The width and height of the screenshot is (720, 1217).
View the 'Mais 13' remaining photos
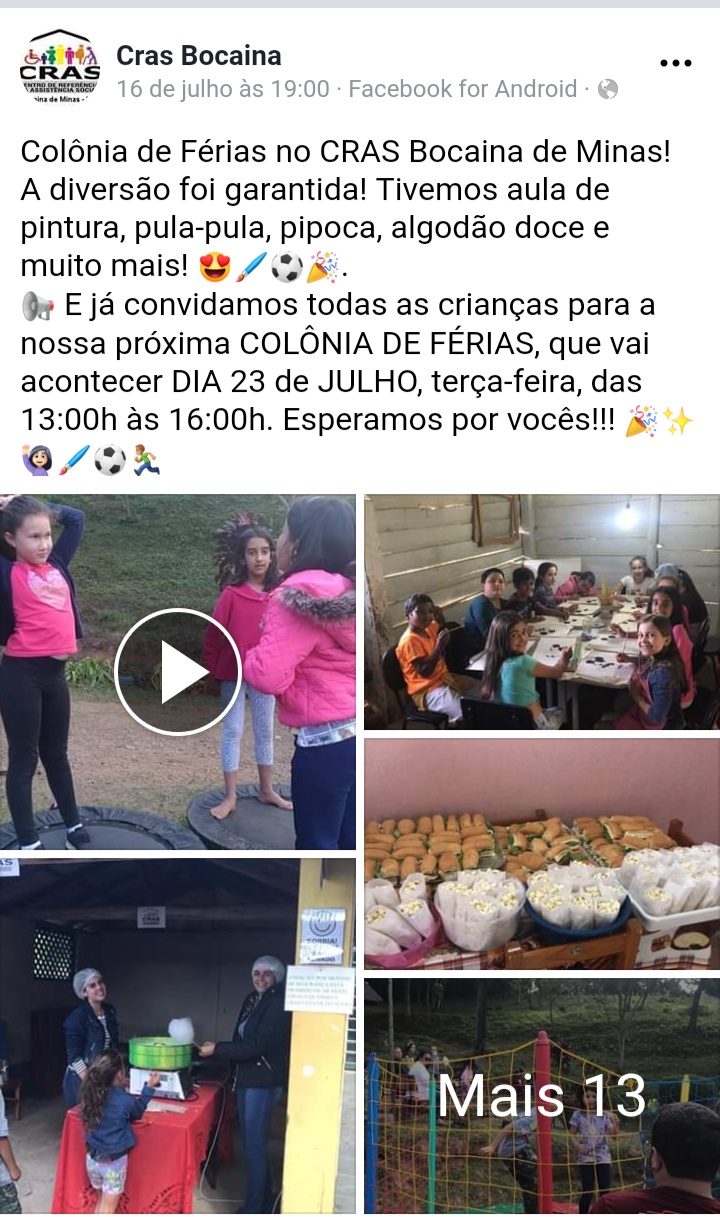point(541,1097)
